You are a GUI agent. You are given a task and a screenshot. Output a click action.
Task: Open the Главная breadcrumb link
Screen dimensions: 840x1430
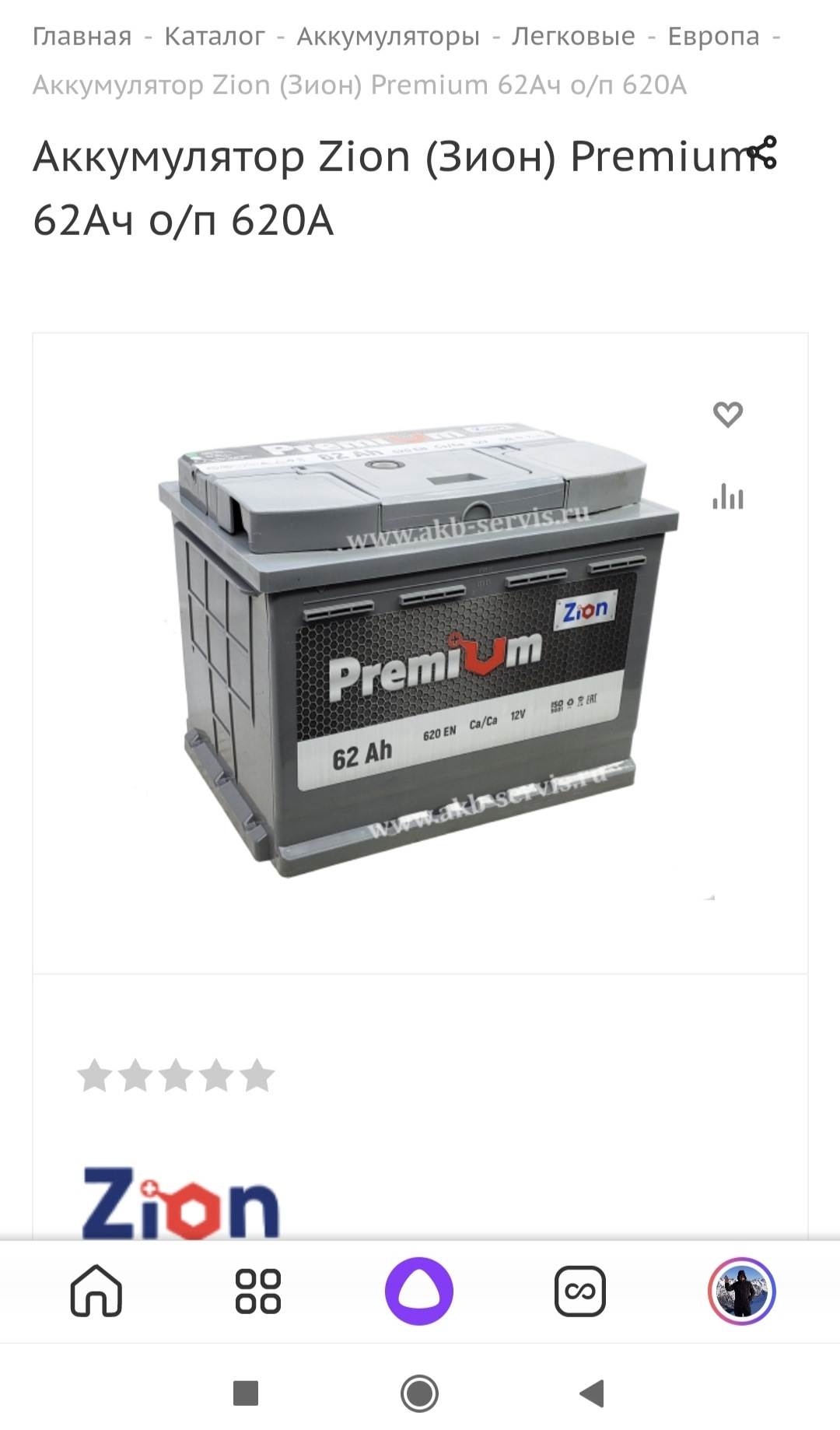(x=82, y=37)
